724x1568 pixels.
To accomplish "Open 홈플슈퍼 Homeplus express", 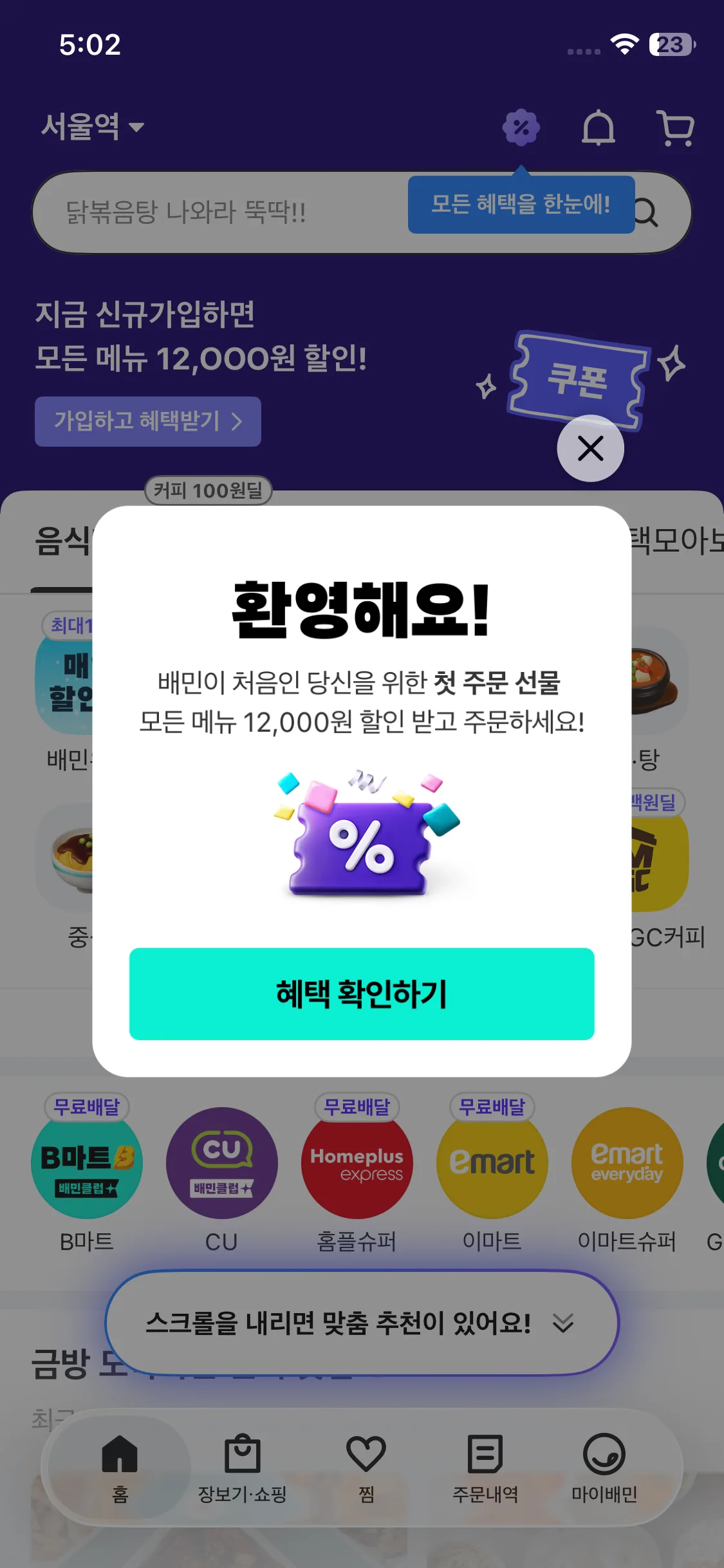I will [357, 1162].
